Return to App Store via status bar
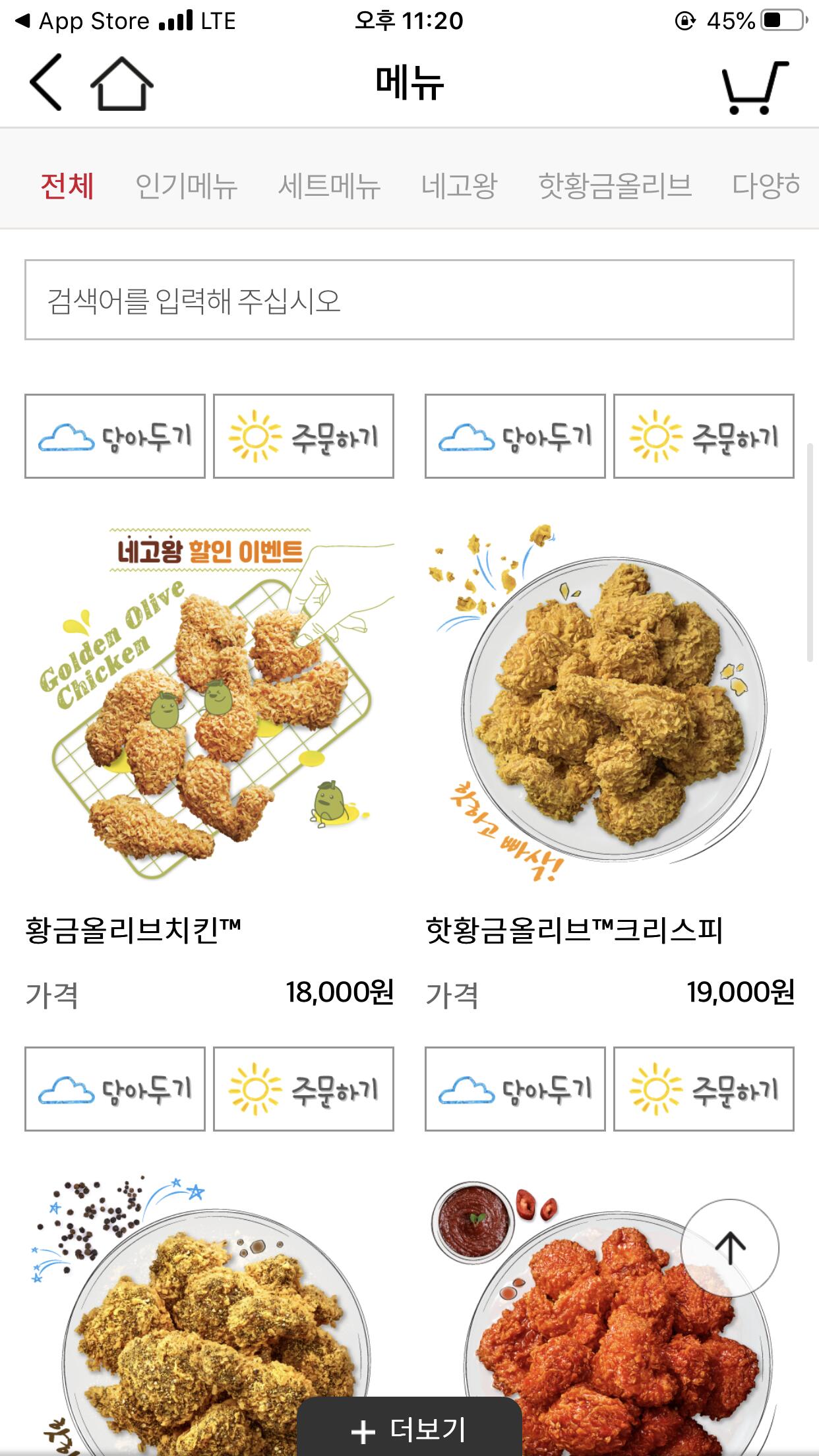The height and width of the screenshot is (1456, 819). [82, 21]
